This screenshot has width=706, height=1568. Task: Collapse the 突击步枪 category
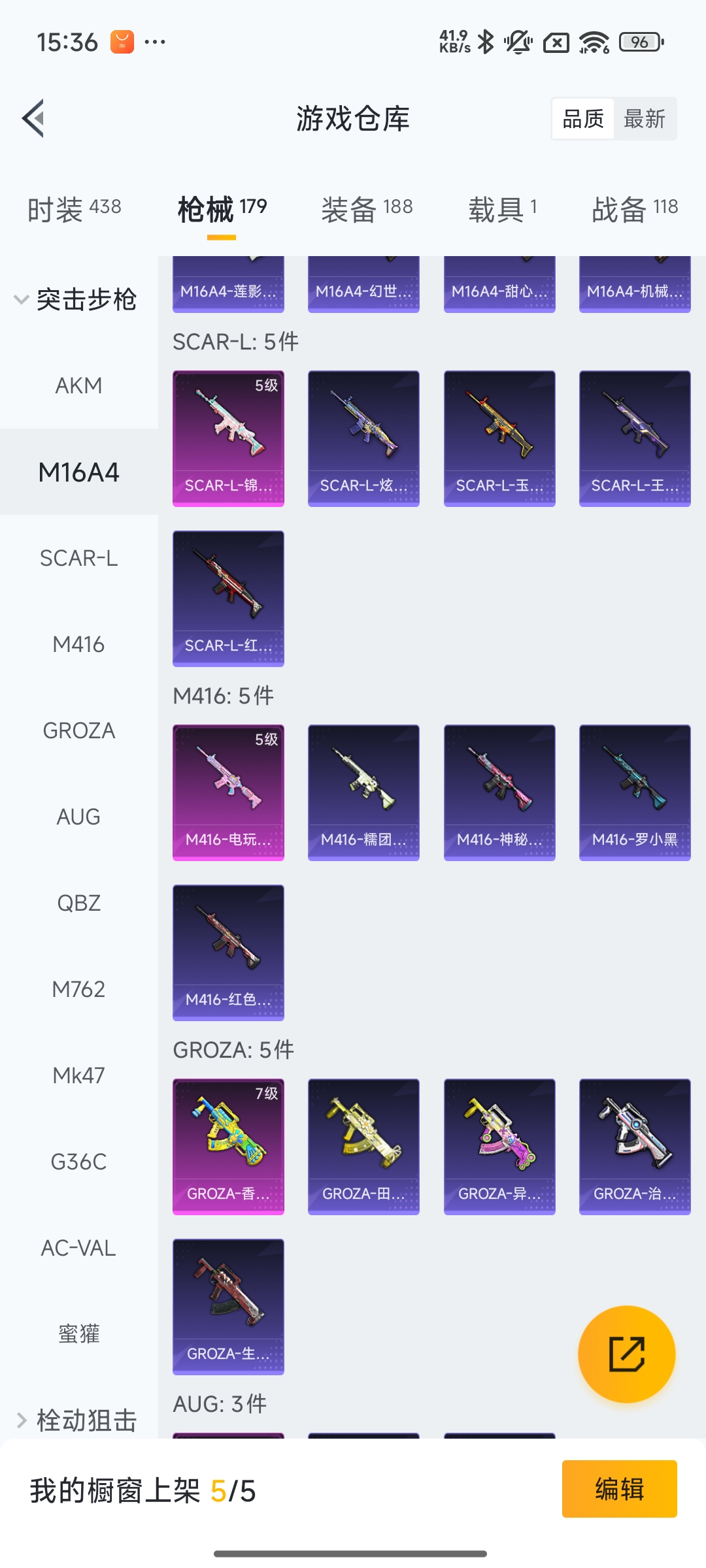click(77, 299)
